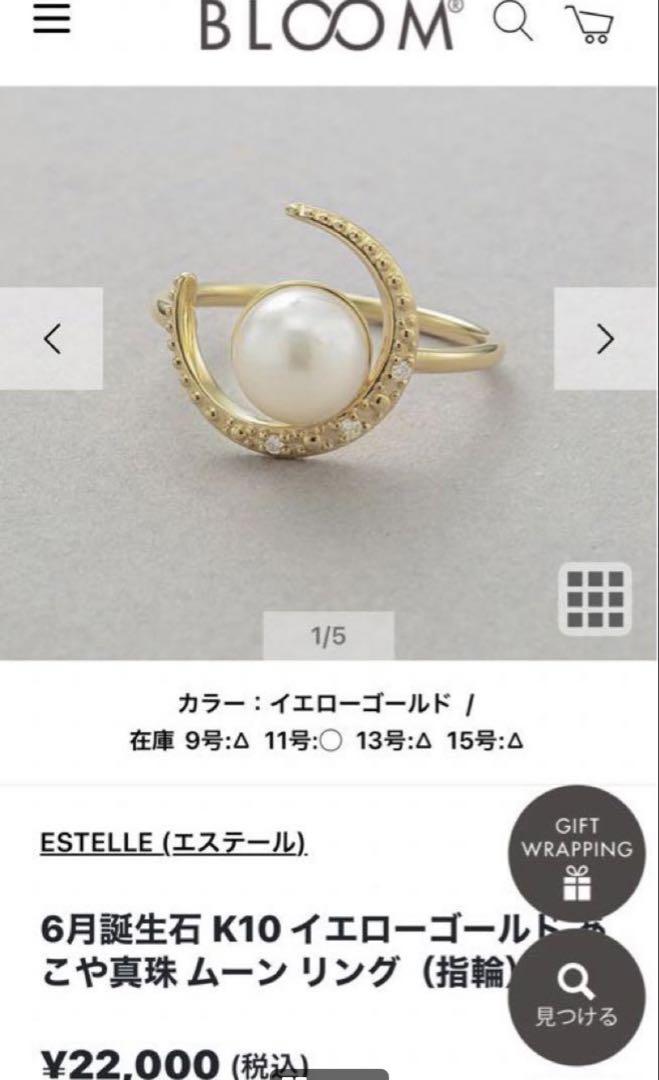Show the next product image
This screenshot has width=659, height=1080.
[x=606, y=339]
